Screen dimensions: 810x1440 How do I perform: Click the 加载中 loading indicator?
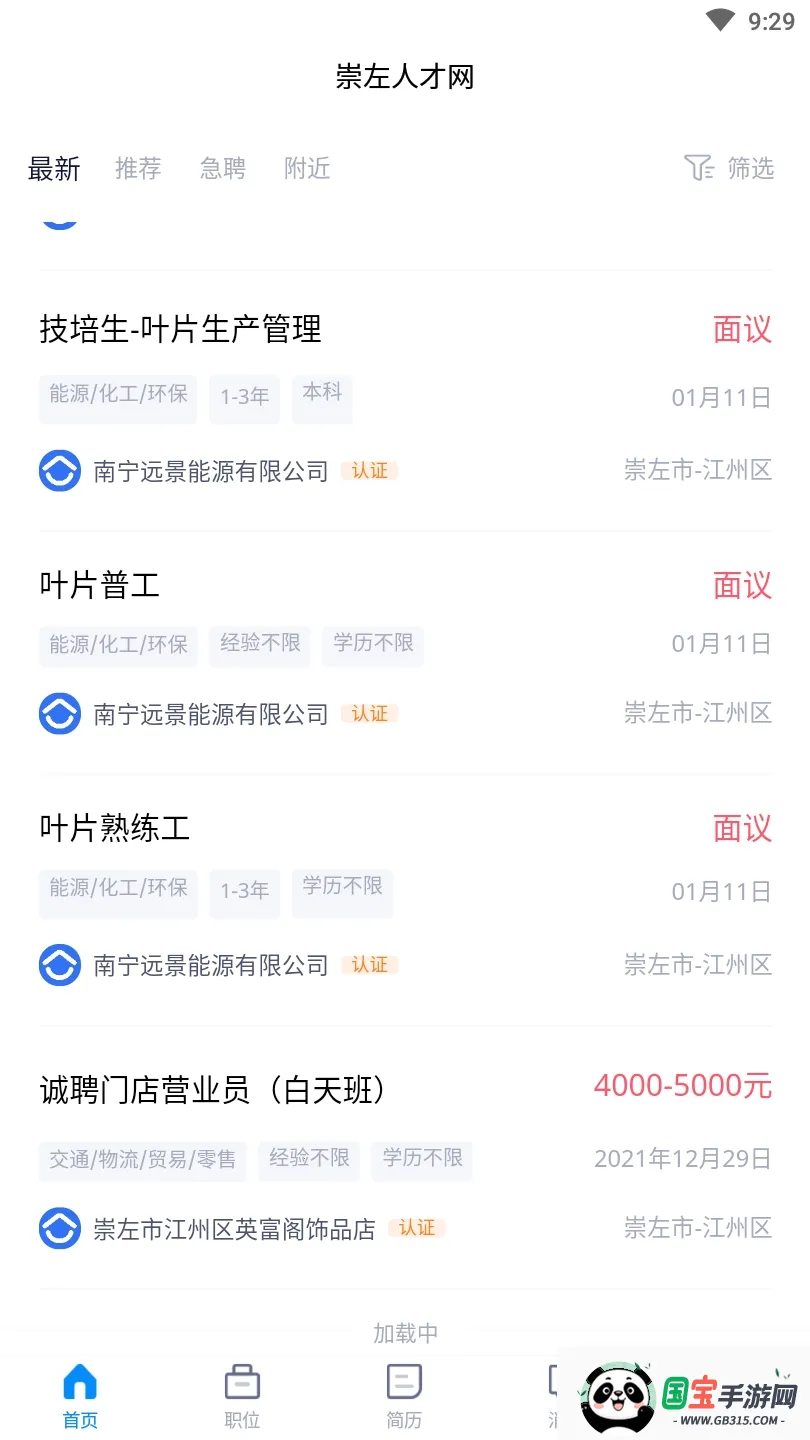pyautogui.click(x=405, y=1332)
